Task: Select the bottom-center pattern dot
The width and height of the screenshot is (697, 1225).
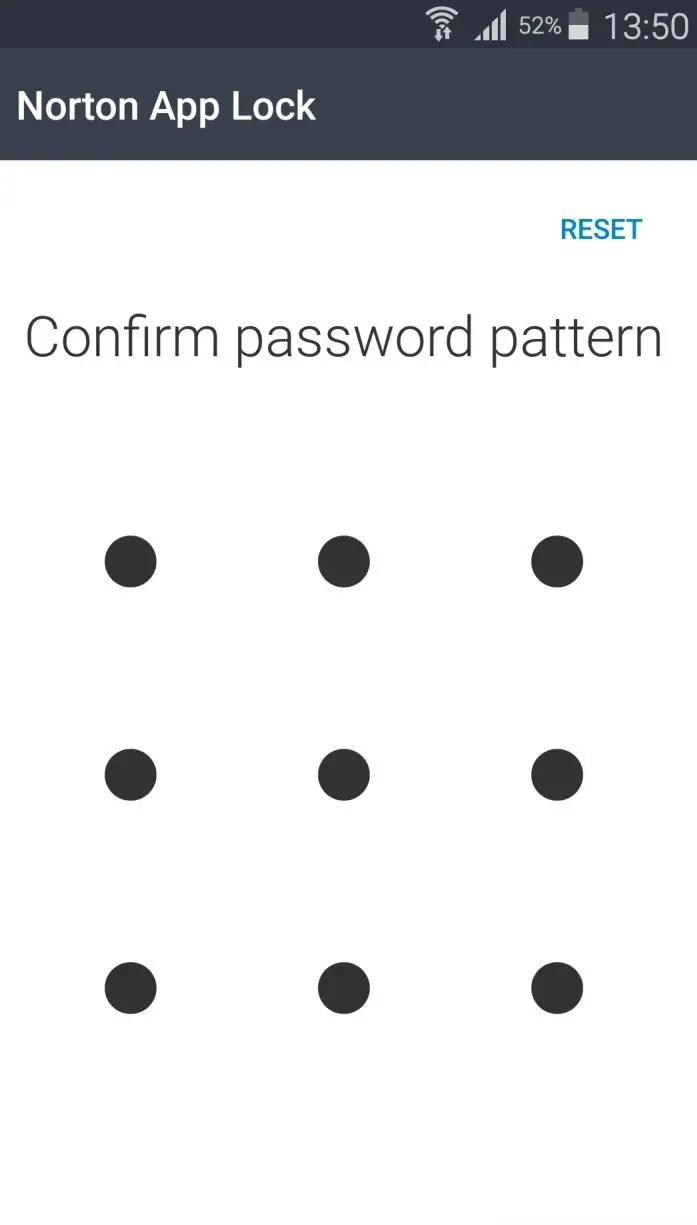Action: coord(344,988)
